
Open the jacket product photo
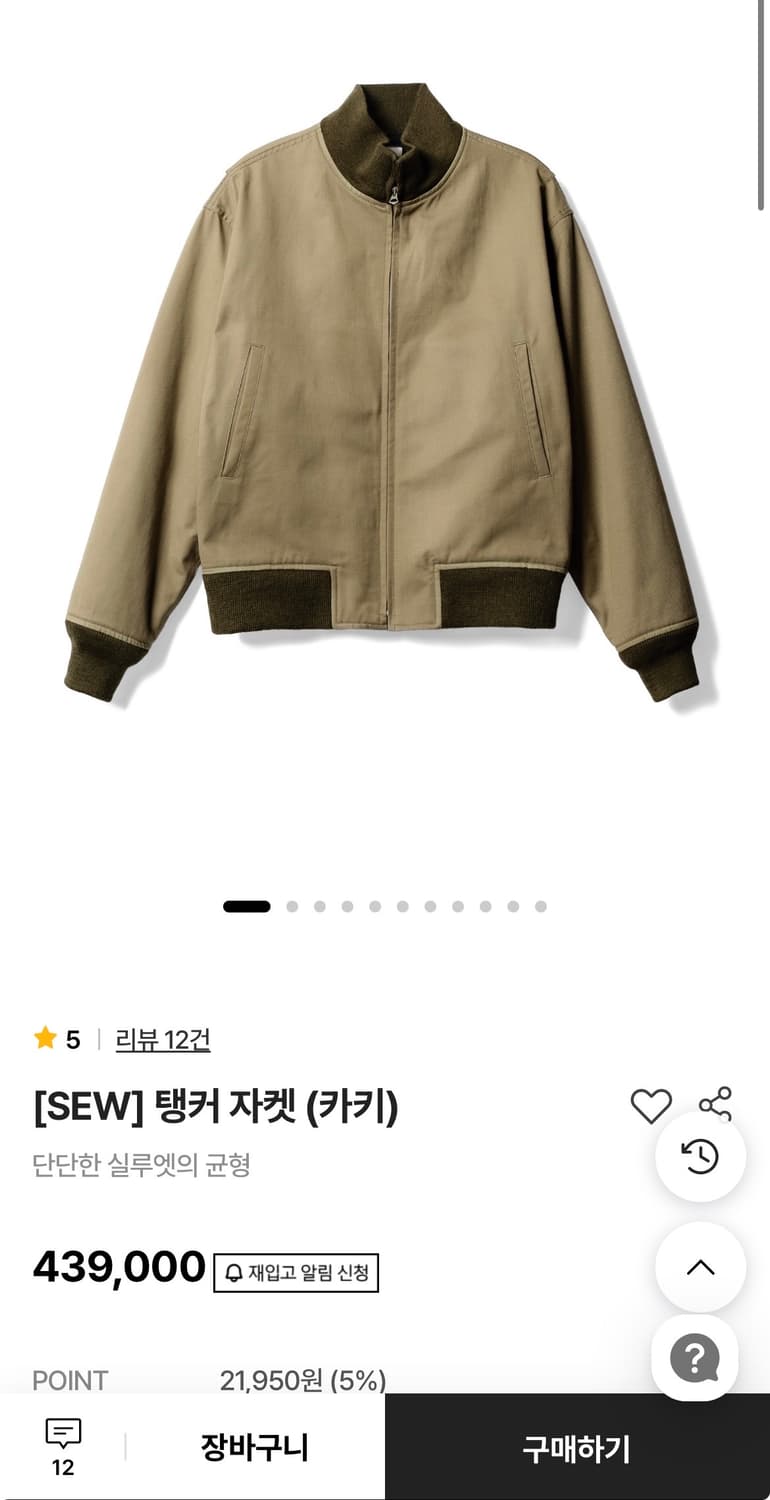coord(385,400)
